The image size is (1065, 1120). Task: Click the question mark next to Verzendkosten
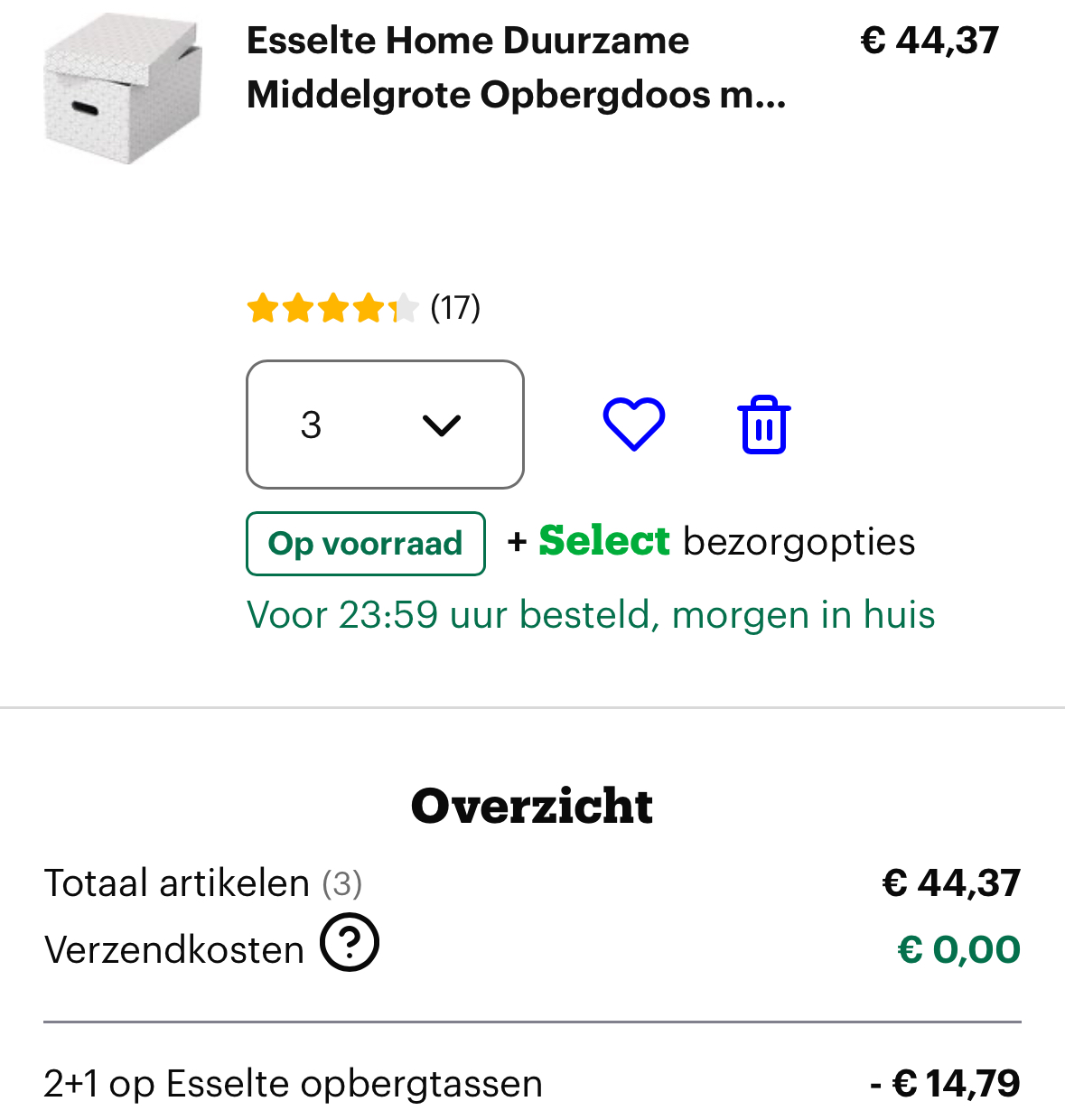click(x=350, y=944)
